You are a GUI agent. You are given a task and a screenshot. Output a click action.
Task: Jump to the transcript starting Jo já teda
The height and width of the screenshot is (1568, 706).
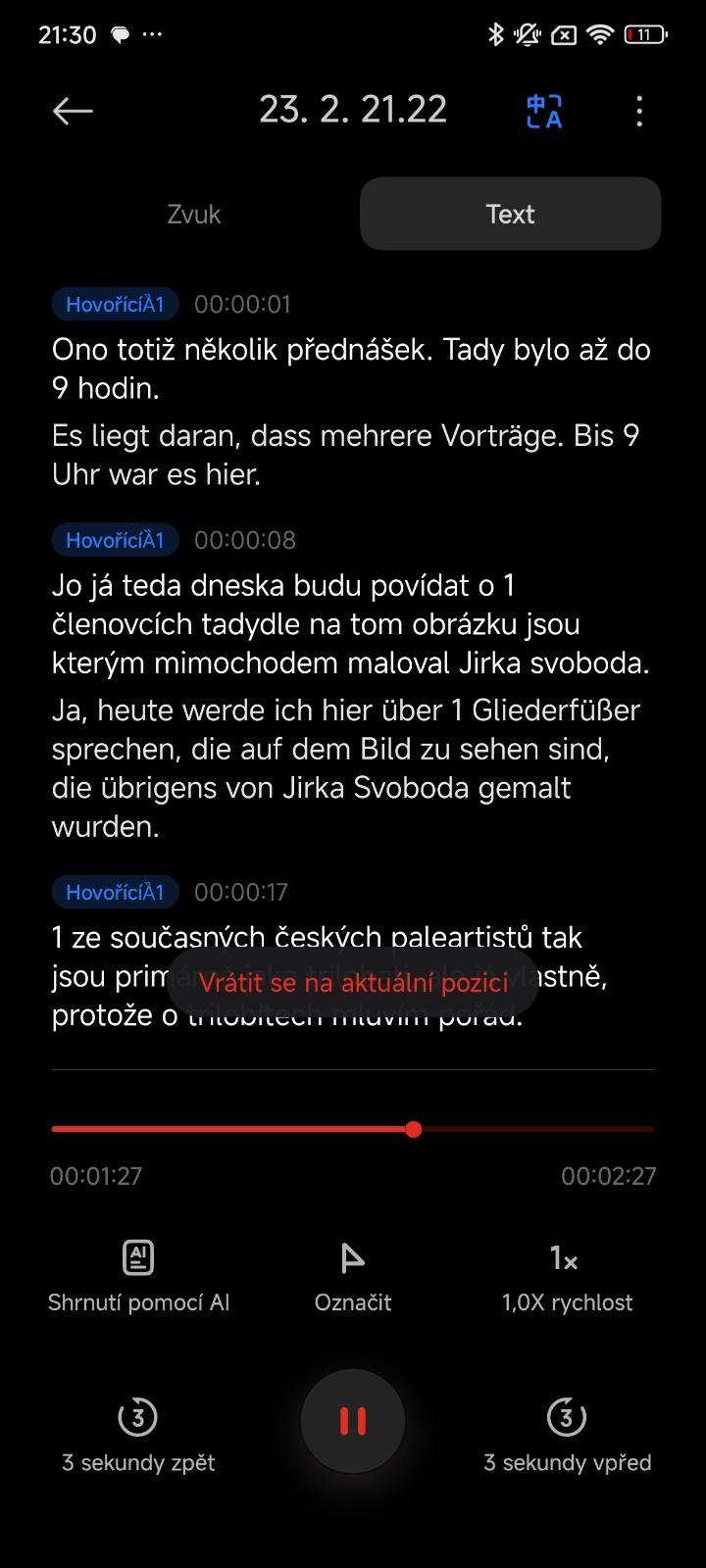point(351,624)
